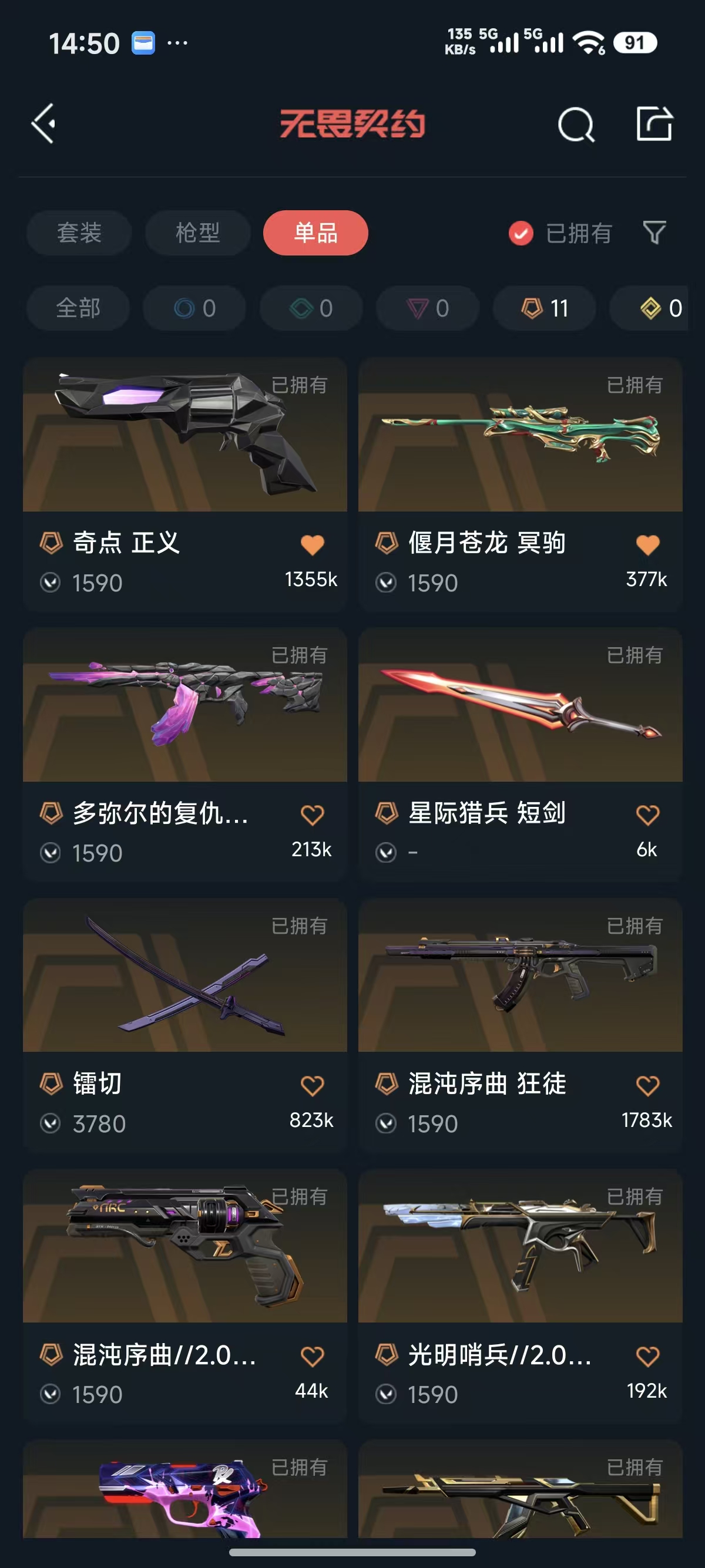Unlike the 偃月苍龙 冥驹 skin

click(x=647, y=544)
